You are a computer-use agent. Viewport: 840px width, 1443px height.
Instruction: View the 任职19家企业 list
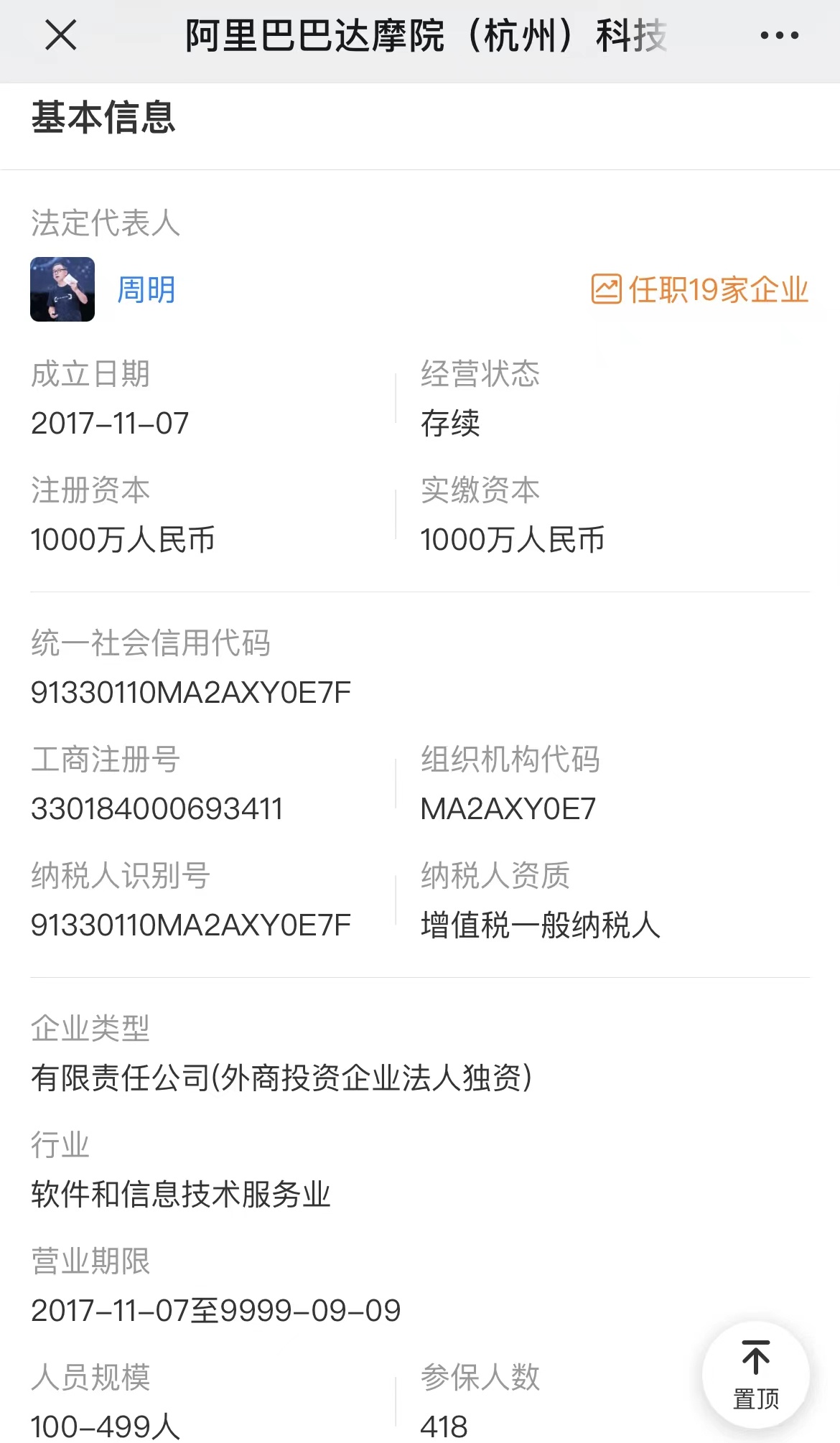(701, 290)
